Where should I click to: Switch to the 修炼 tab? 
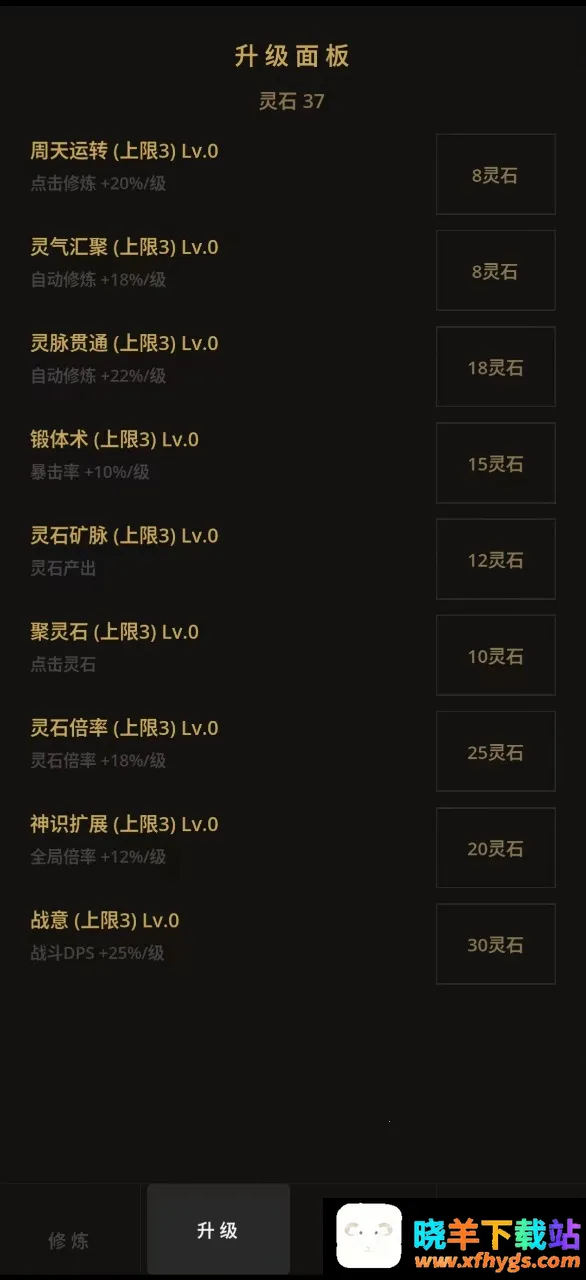69,1240
